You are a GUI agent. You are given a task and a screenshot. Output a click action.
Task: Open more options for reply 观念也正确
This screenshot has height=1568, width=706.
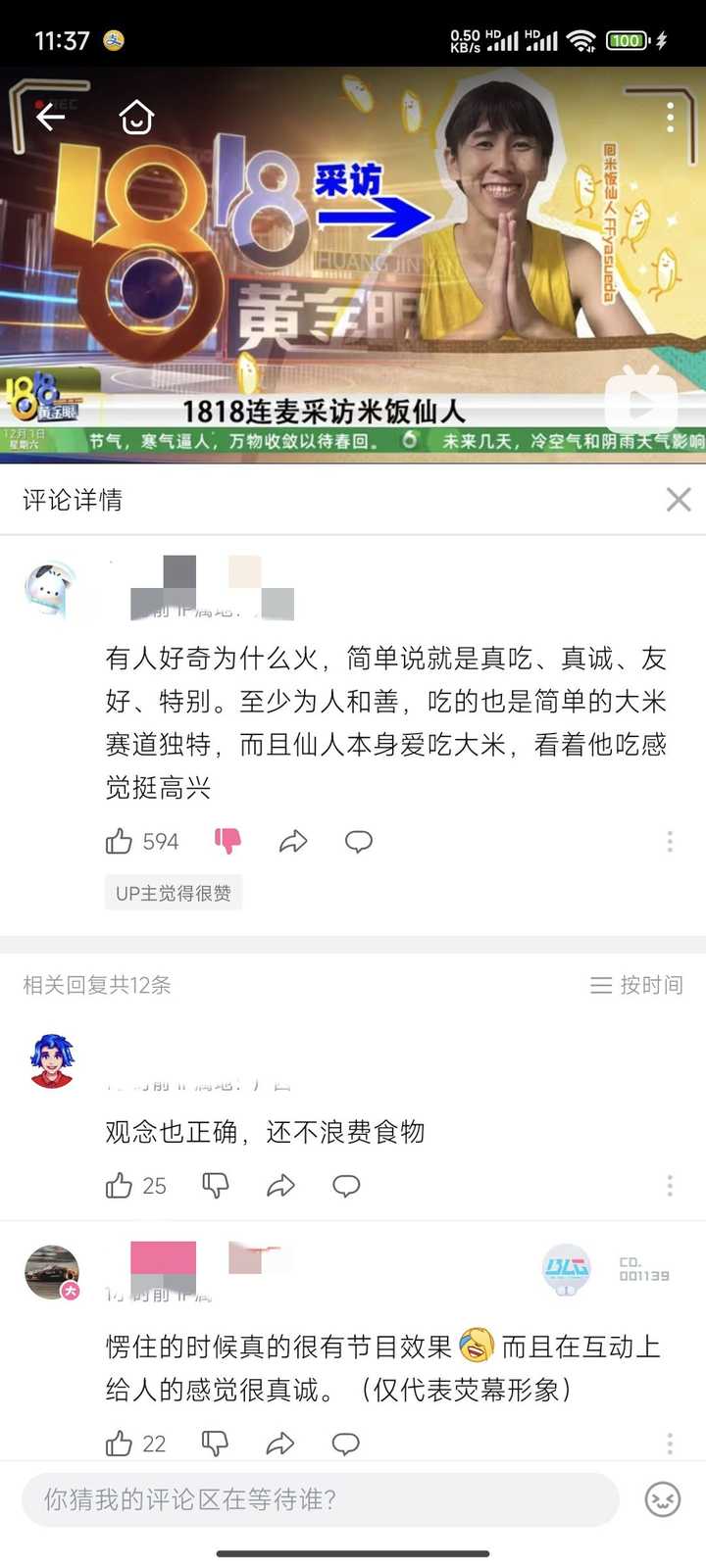pos(670,1186)
